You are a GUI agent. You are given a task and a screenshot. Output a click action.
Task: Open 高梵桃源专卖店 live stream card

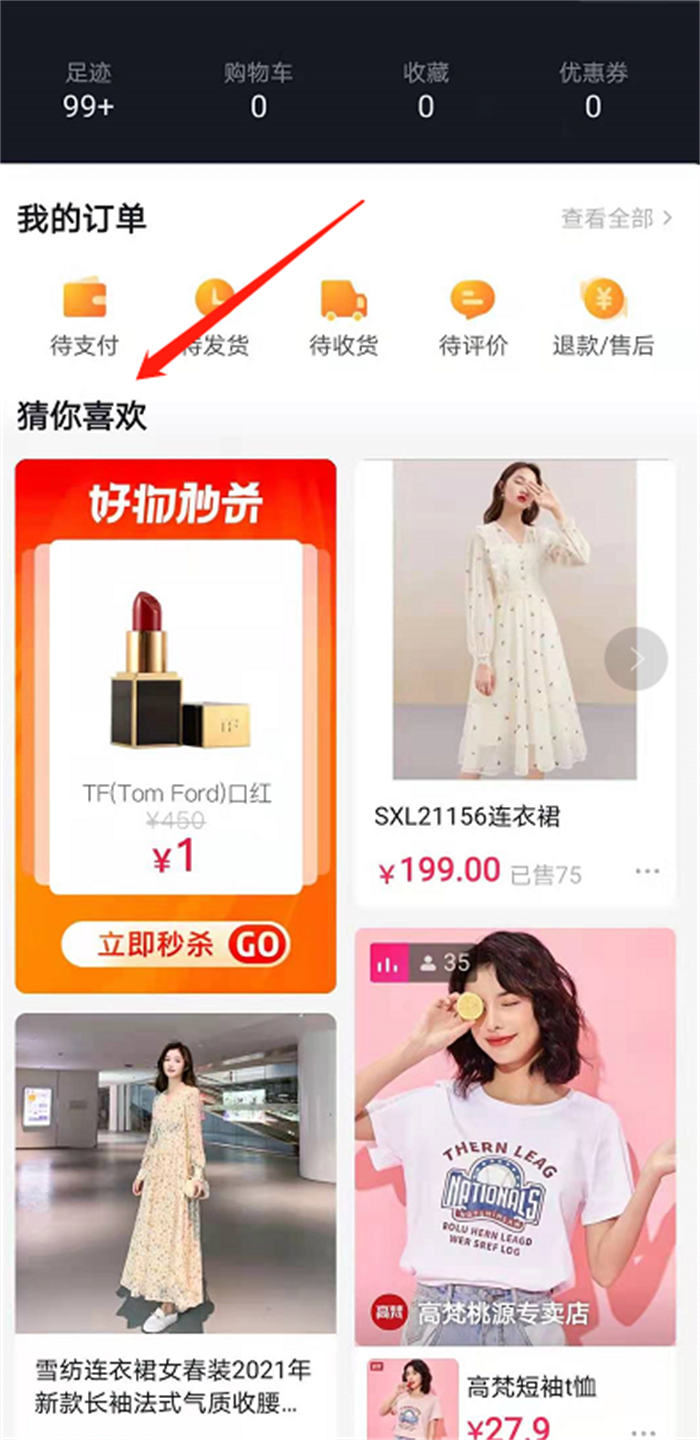(x=515, y=1130)
